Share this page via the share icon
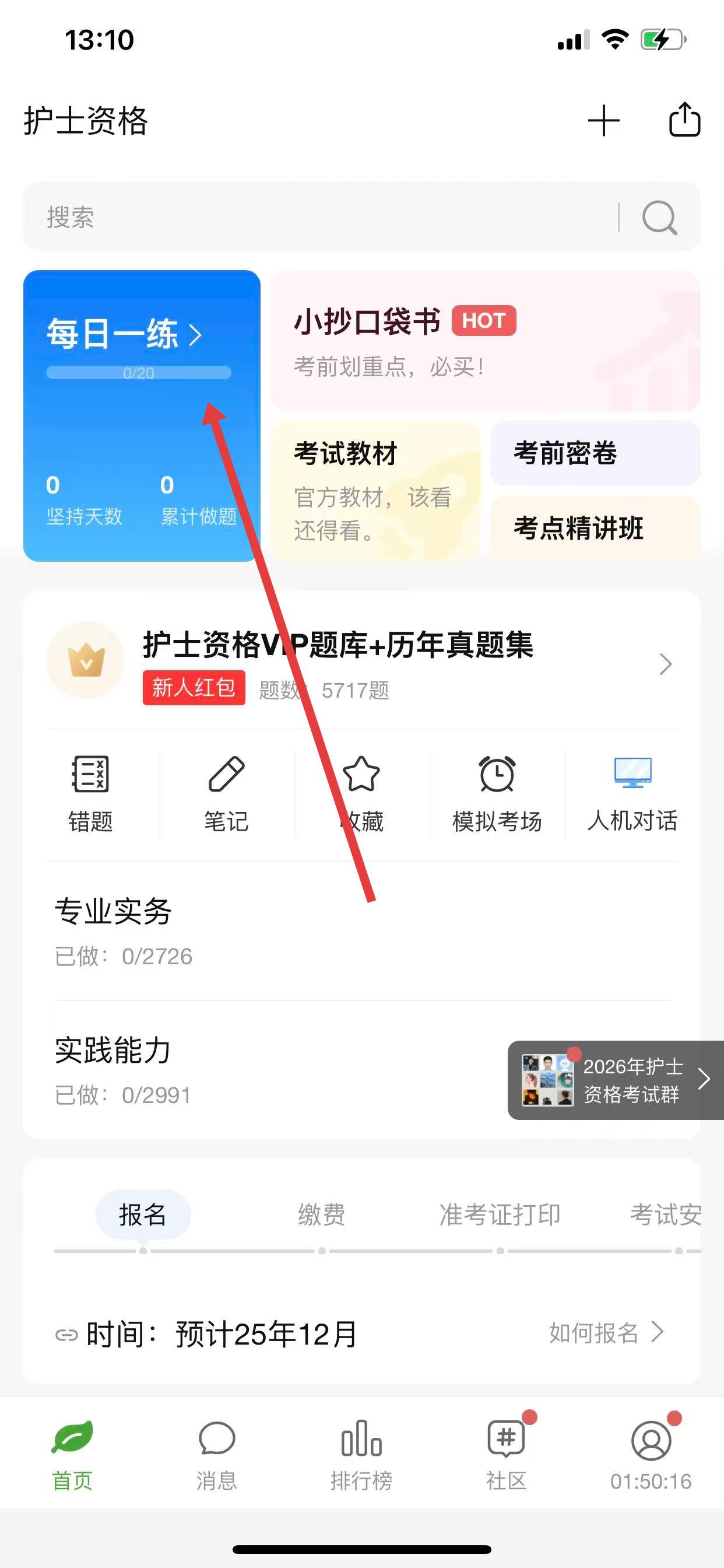 [x=684, y=120]
